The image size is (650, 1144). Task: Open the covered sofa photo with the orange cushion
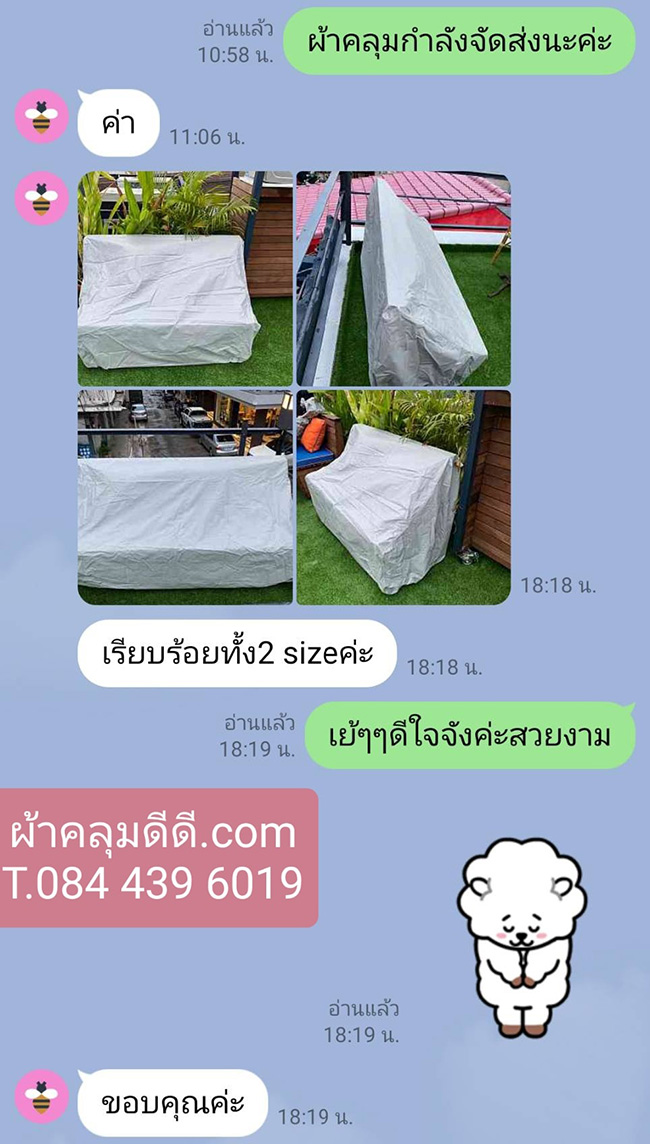coord(403,497)
